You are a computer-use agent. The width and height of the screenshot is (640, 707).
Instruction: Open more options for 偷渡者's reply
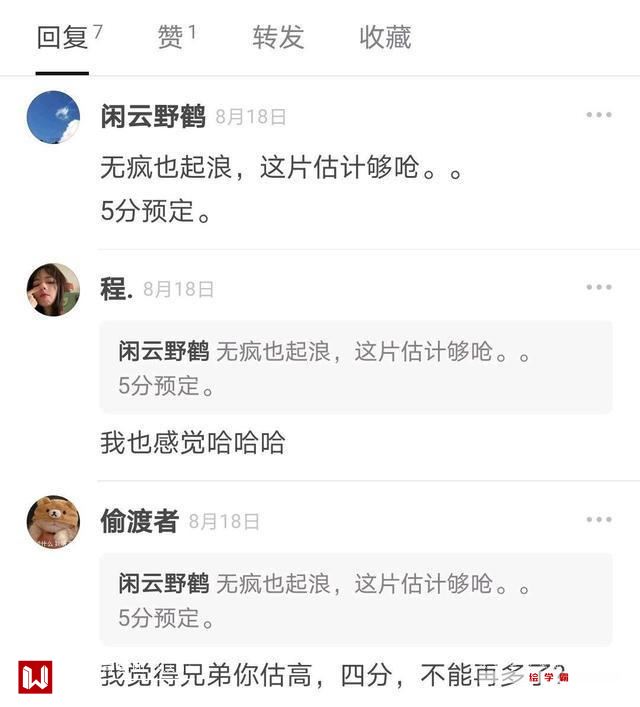click(x=598, y=520)
